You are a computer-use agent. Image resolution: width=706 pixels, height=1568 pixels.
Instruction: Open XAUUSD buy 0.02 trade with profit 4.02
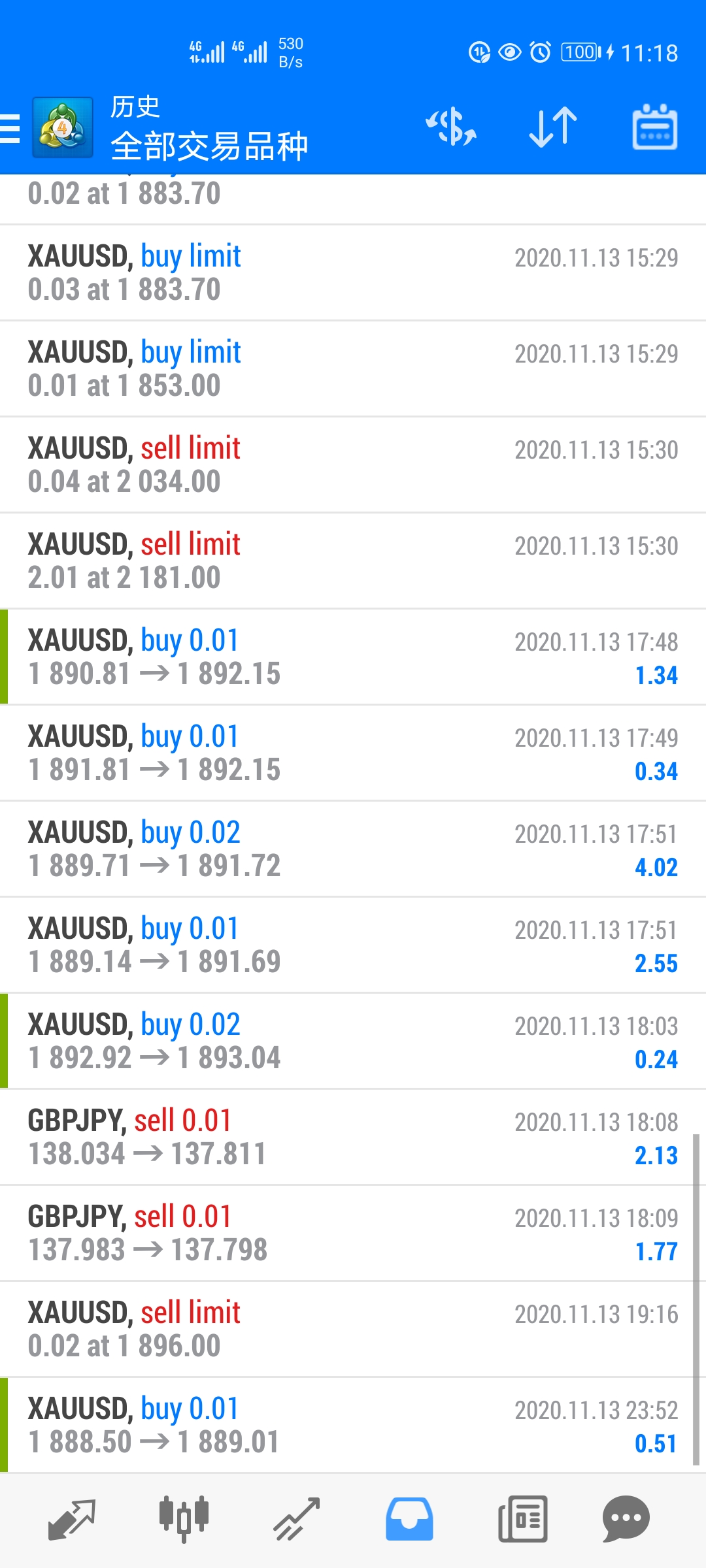point(353,849)
